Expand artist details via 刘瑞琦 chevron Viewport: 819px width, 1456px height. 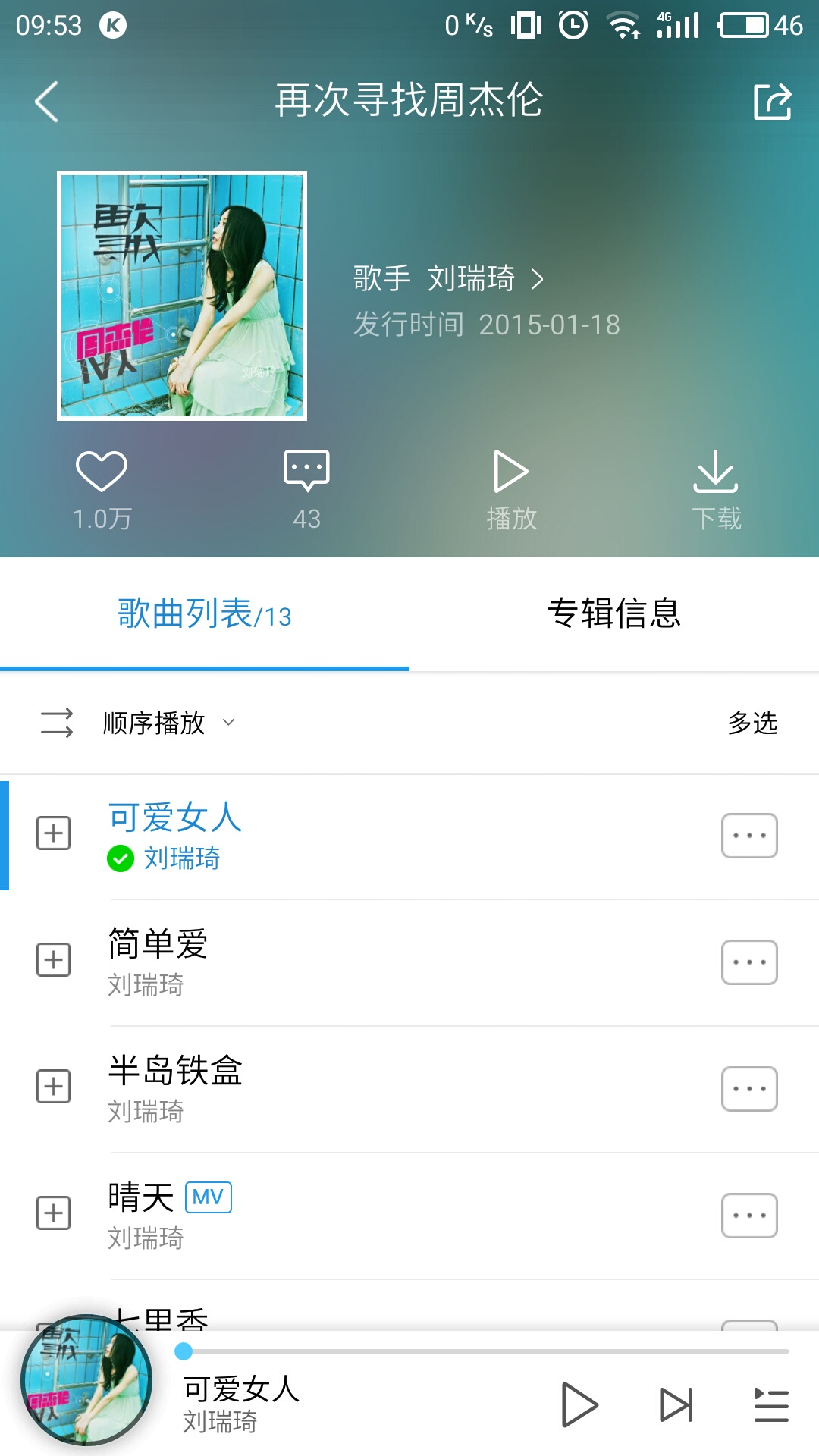(x=538, y=279)
